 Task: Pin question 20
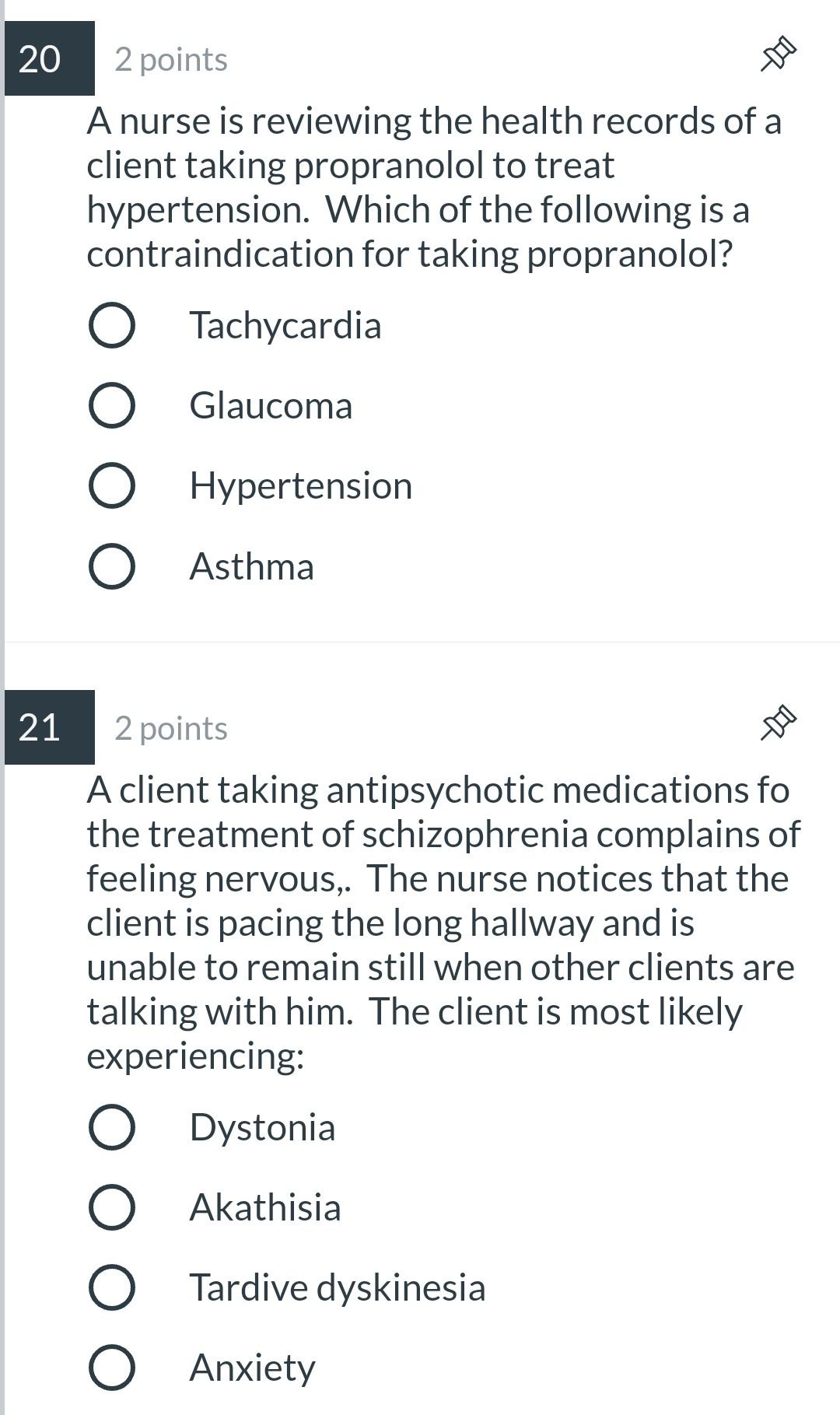pyautogui.click(x=778, y=54)
